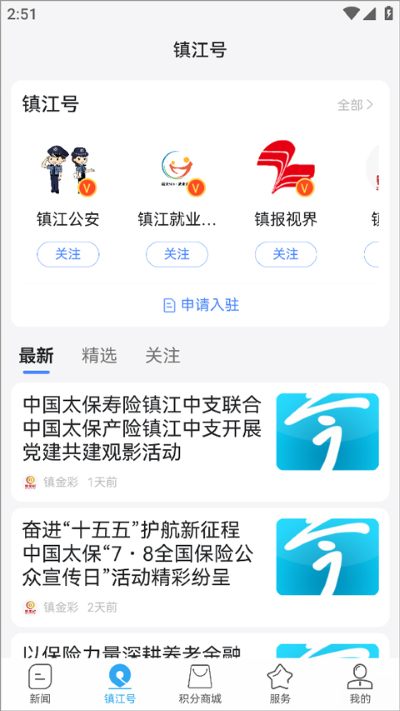Viewport: 400px width, 711px height.
Task: Open 镇江公安 account avatar
Action: (x=68, y=170)
